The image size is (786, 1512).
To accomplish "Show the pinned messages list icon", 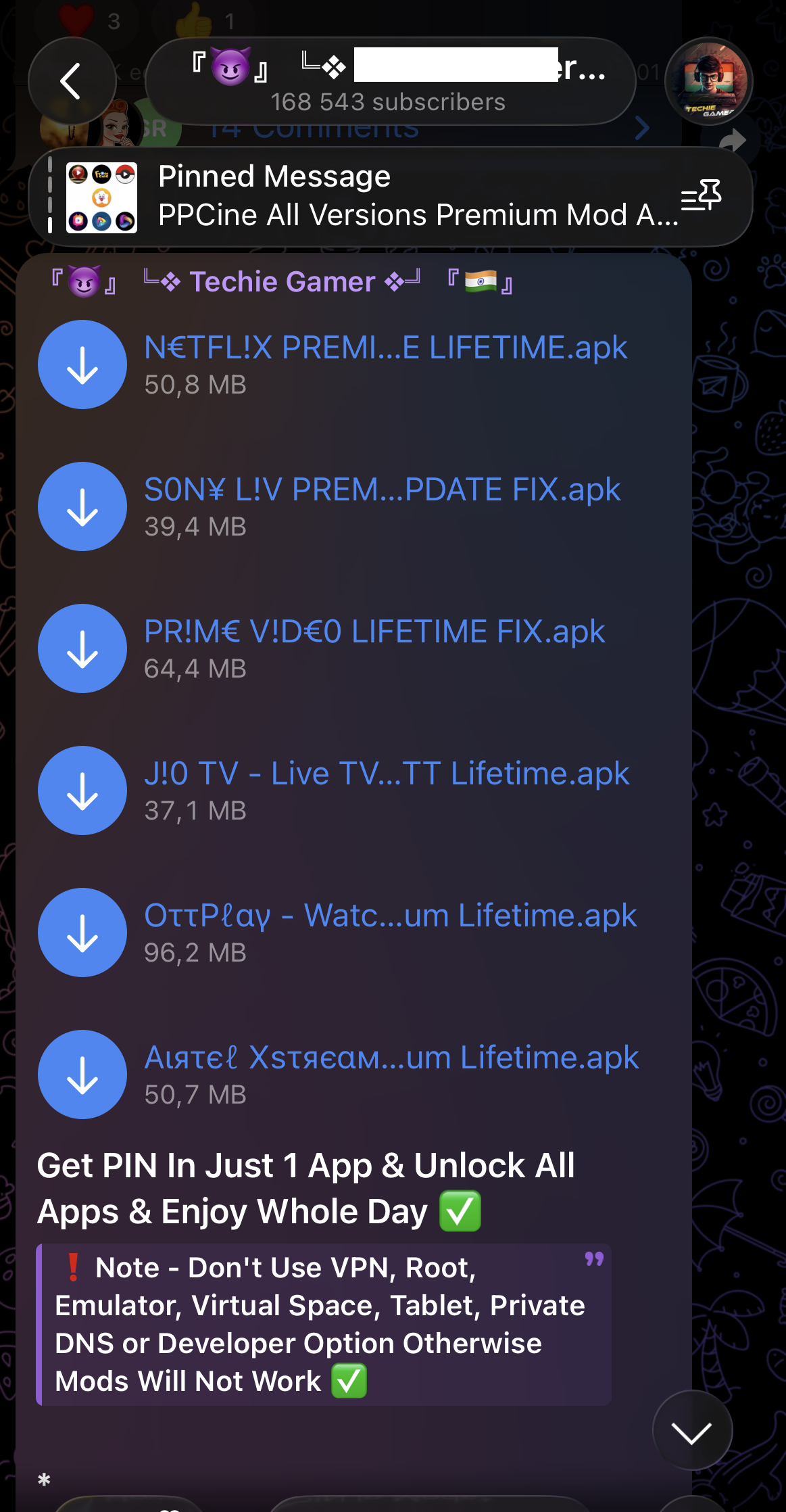I will [x=702, y=196].
